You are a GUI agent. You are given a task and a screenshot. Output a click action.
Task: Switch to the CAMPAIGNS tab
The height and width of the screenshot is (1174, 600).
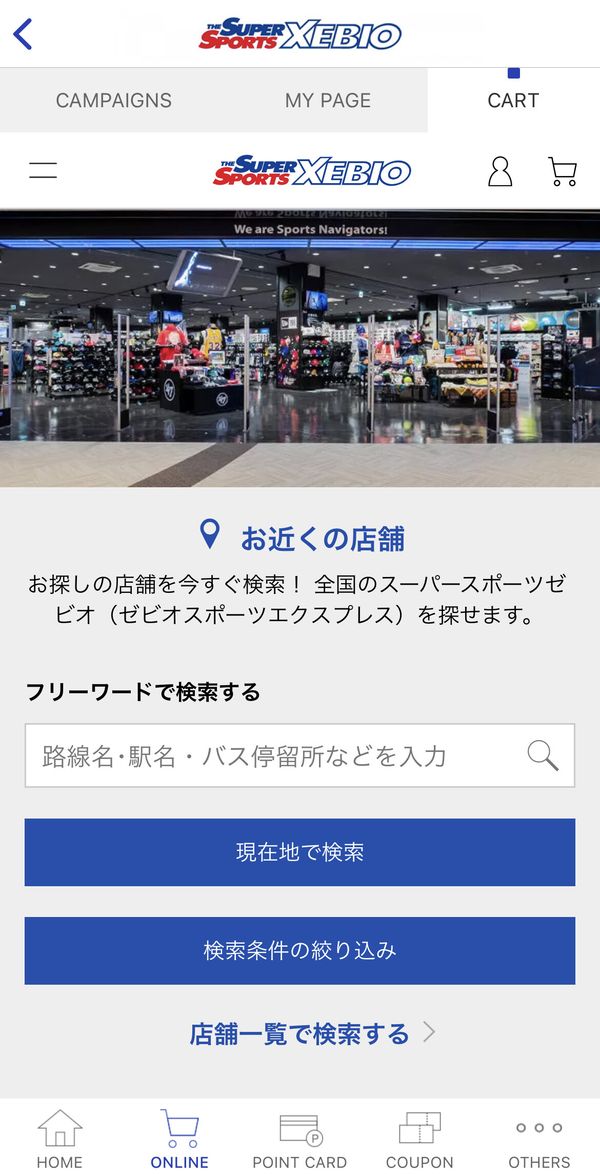pos(114,100)
